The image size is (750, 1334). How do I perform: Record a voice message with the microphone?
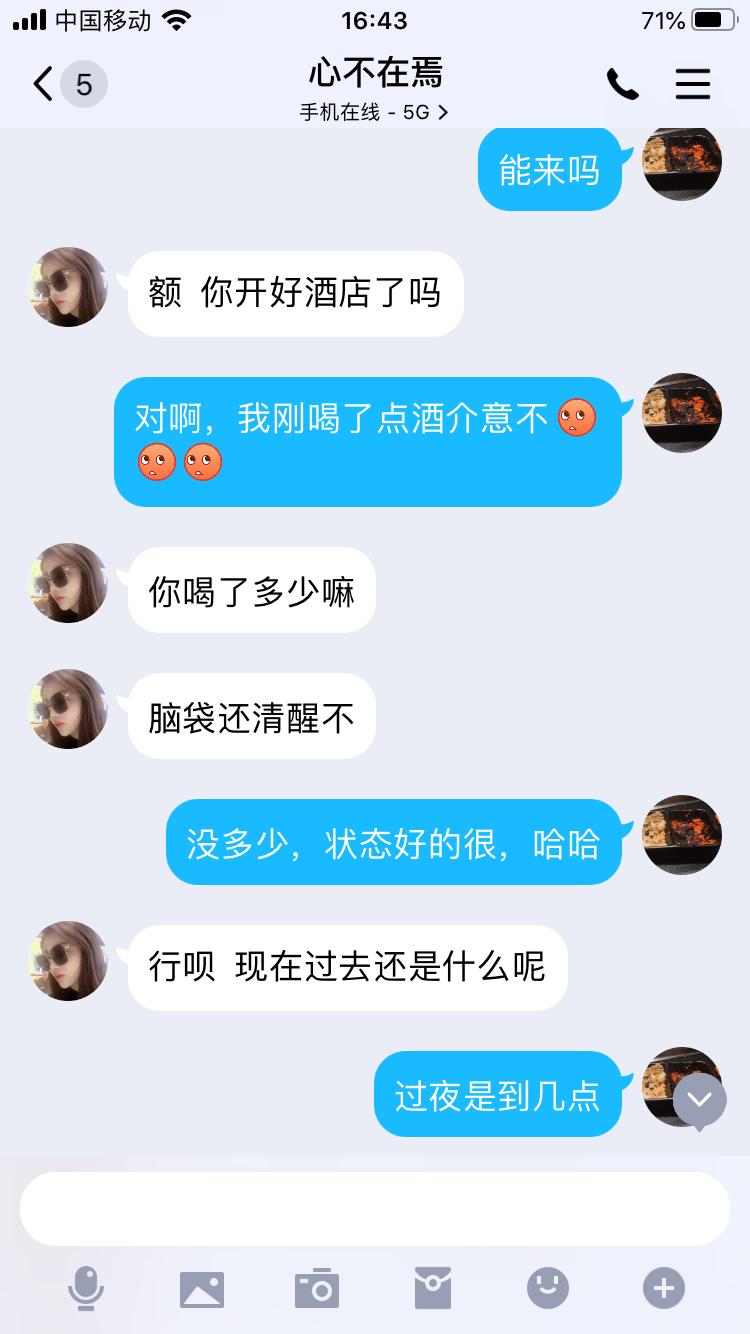click(x=85, y=1288)
